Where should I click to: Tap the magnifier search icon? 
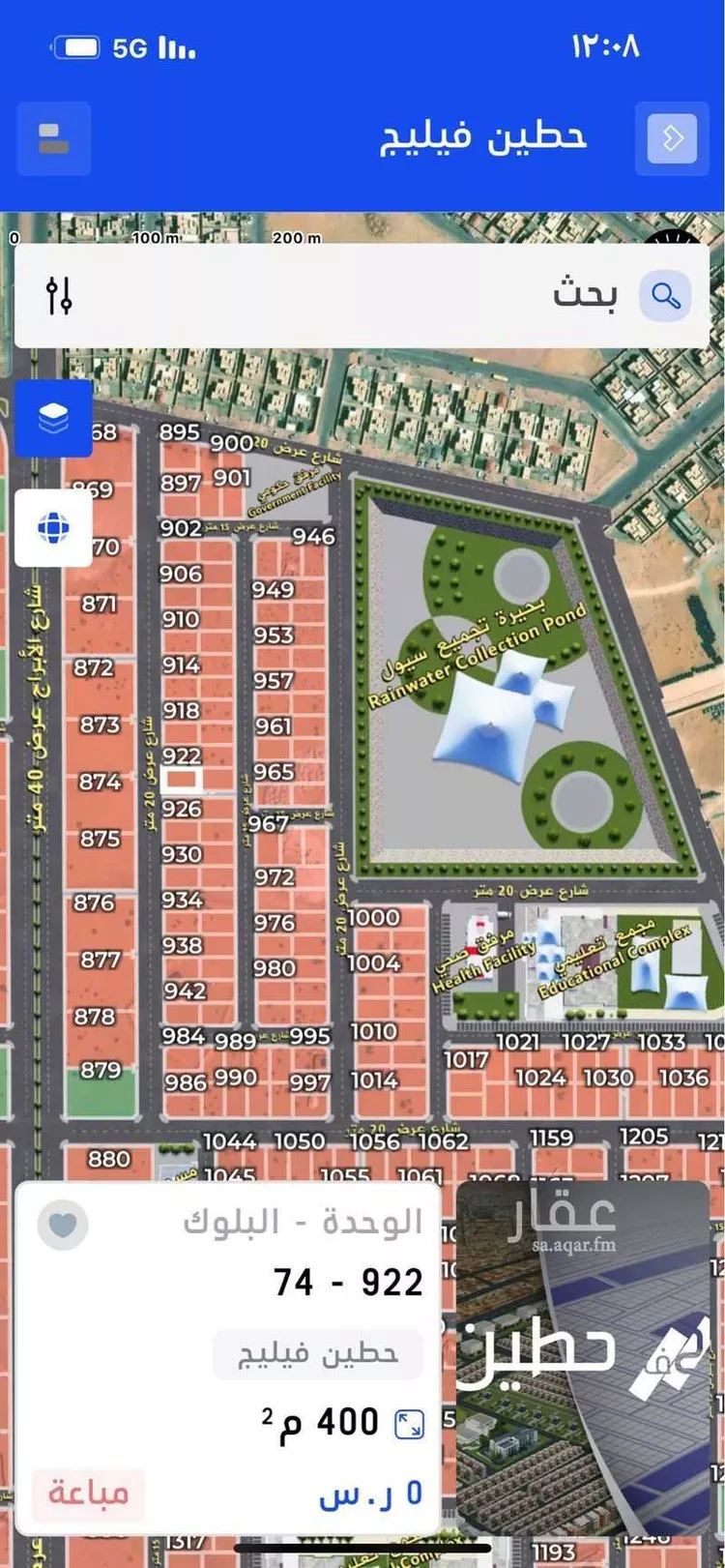665,295
